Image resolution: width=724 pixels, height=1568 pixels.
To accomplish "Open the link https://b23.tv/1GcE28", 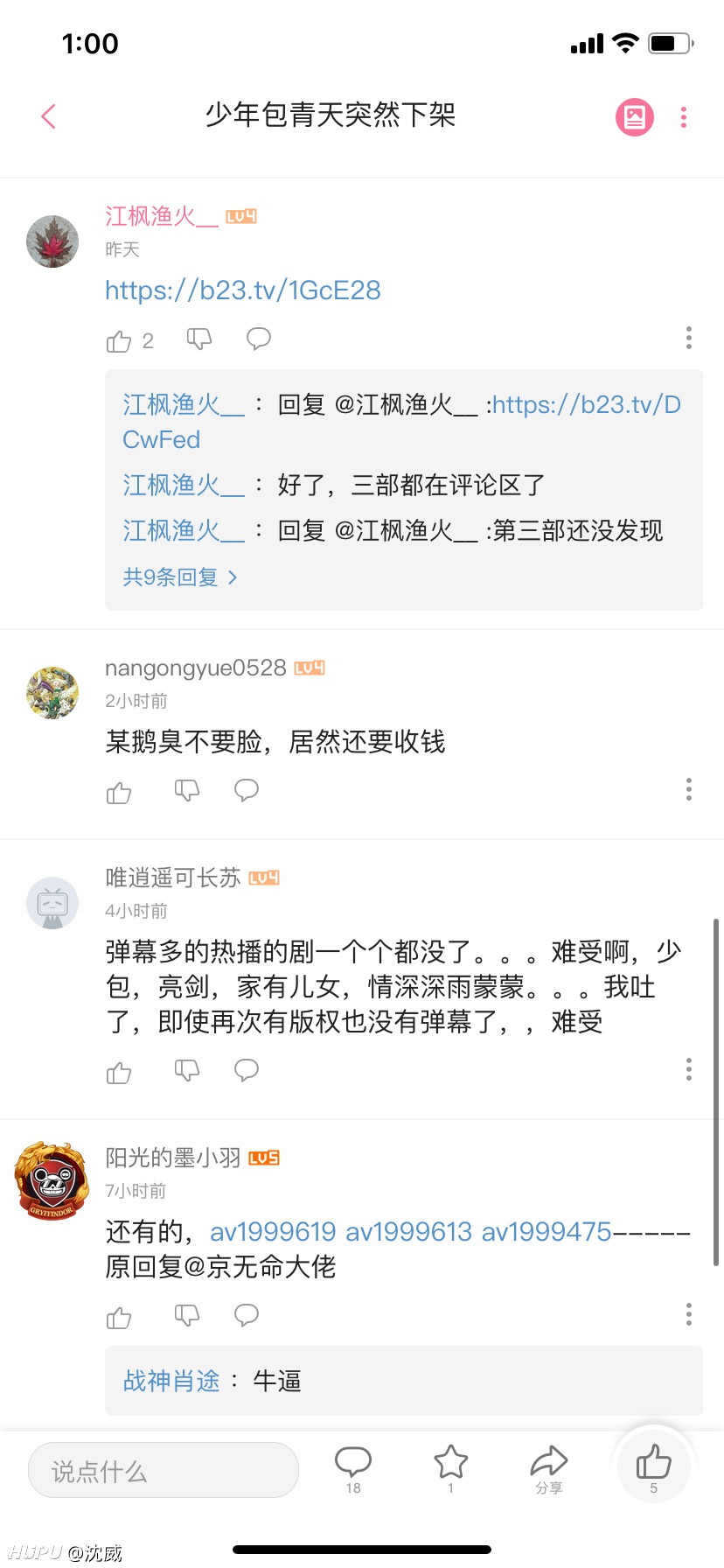I will pos(243,290).
